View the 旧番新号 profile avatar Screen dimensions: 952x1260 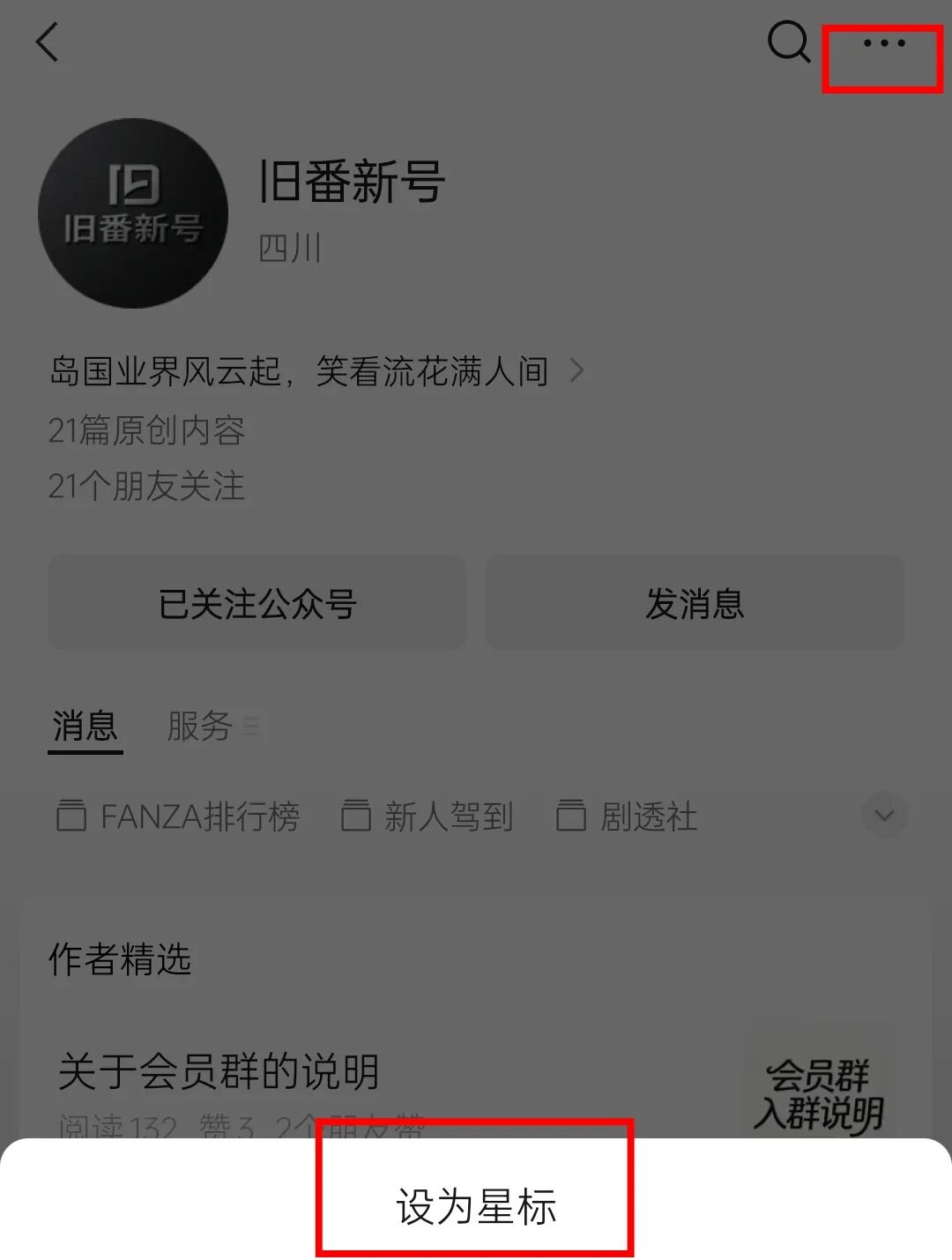(x=133, y=213)
